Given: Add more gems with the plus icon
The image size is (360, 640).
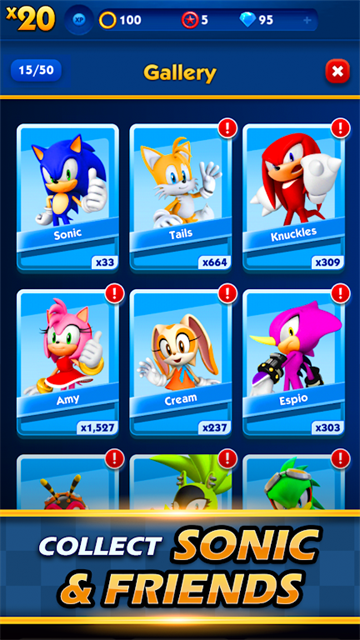Looking at the screenshot, I should tap(307, 20).
